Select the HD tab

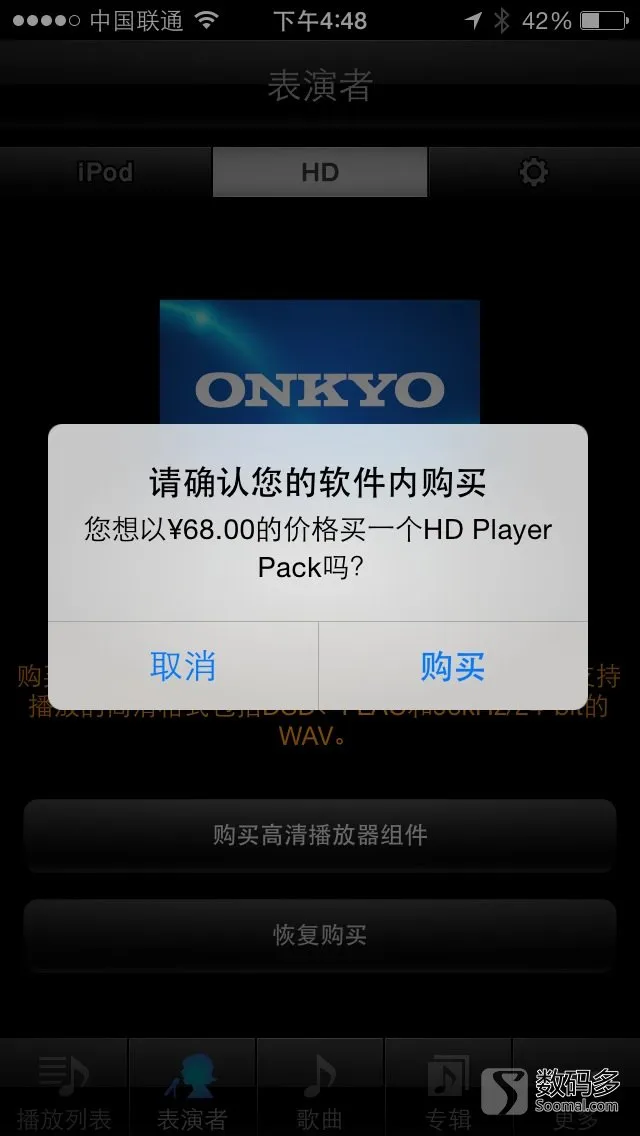tap(320, 172)
